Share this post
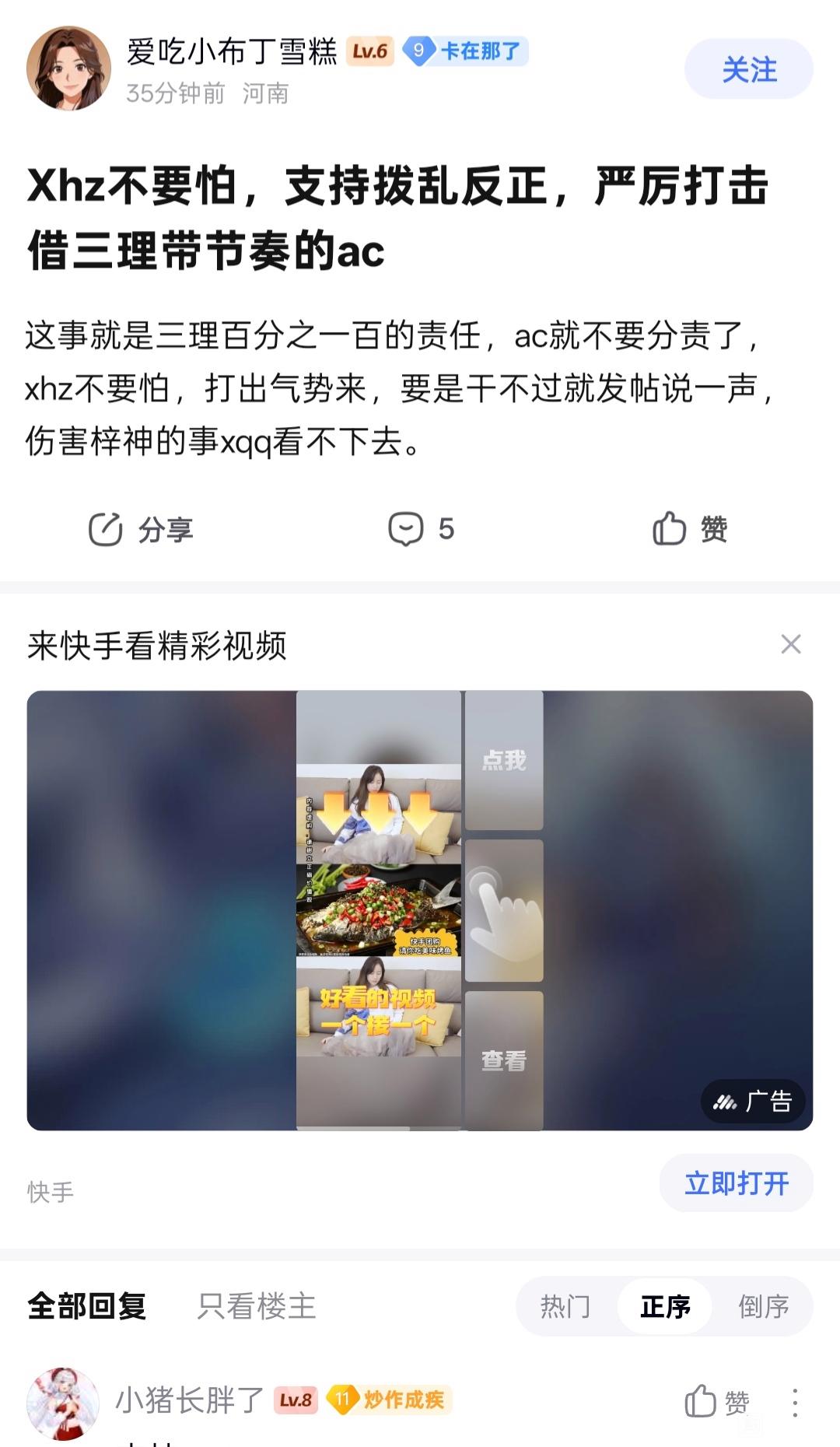Viewport: 840px width, 1447px height. [141, 530]
